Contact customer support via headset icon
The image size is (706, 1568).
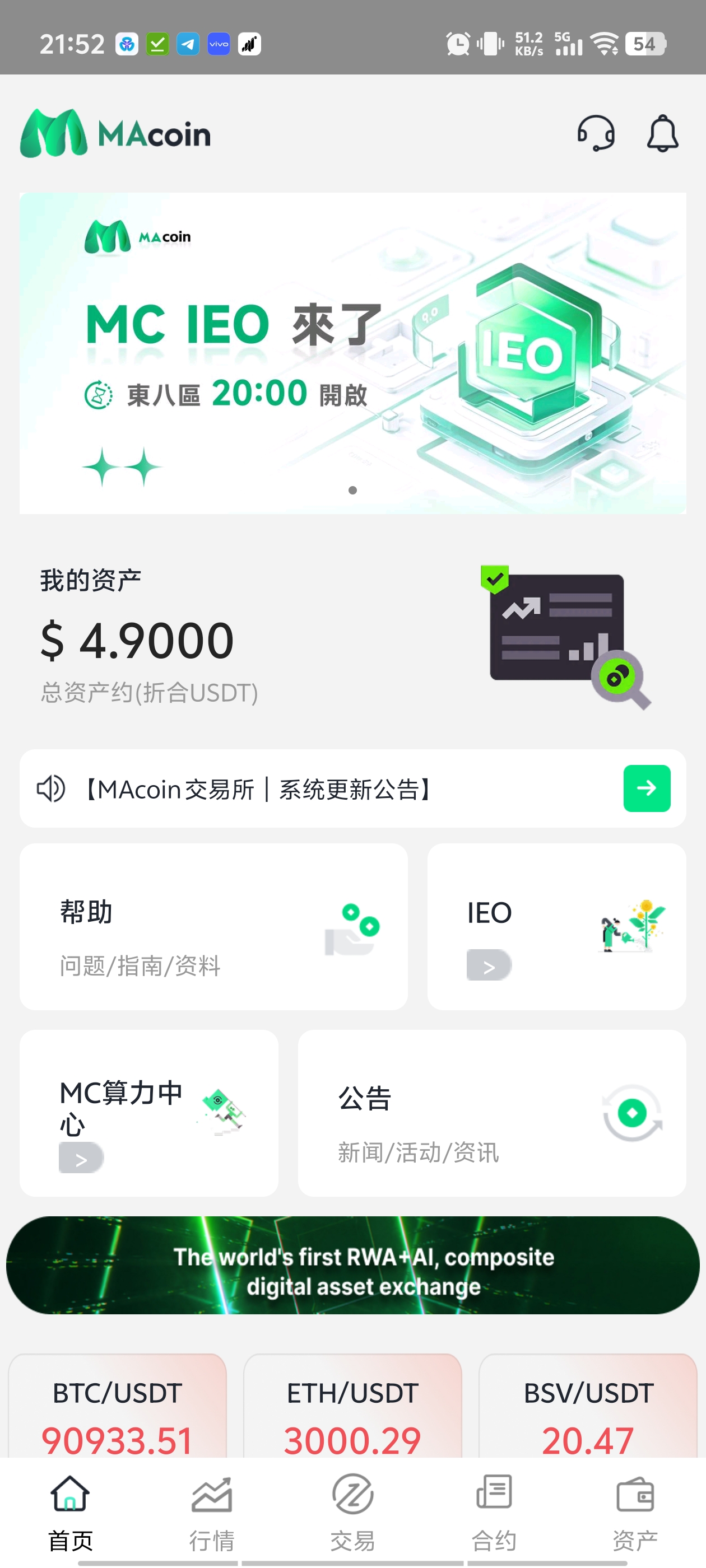click(596, 133)
